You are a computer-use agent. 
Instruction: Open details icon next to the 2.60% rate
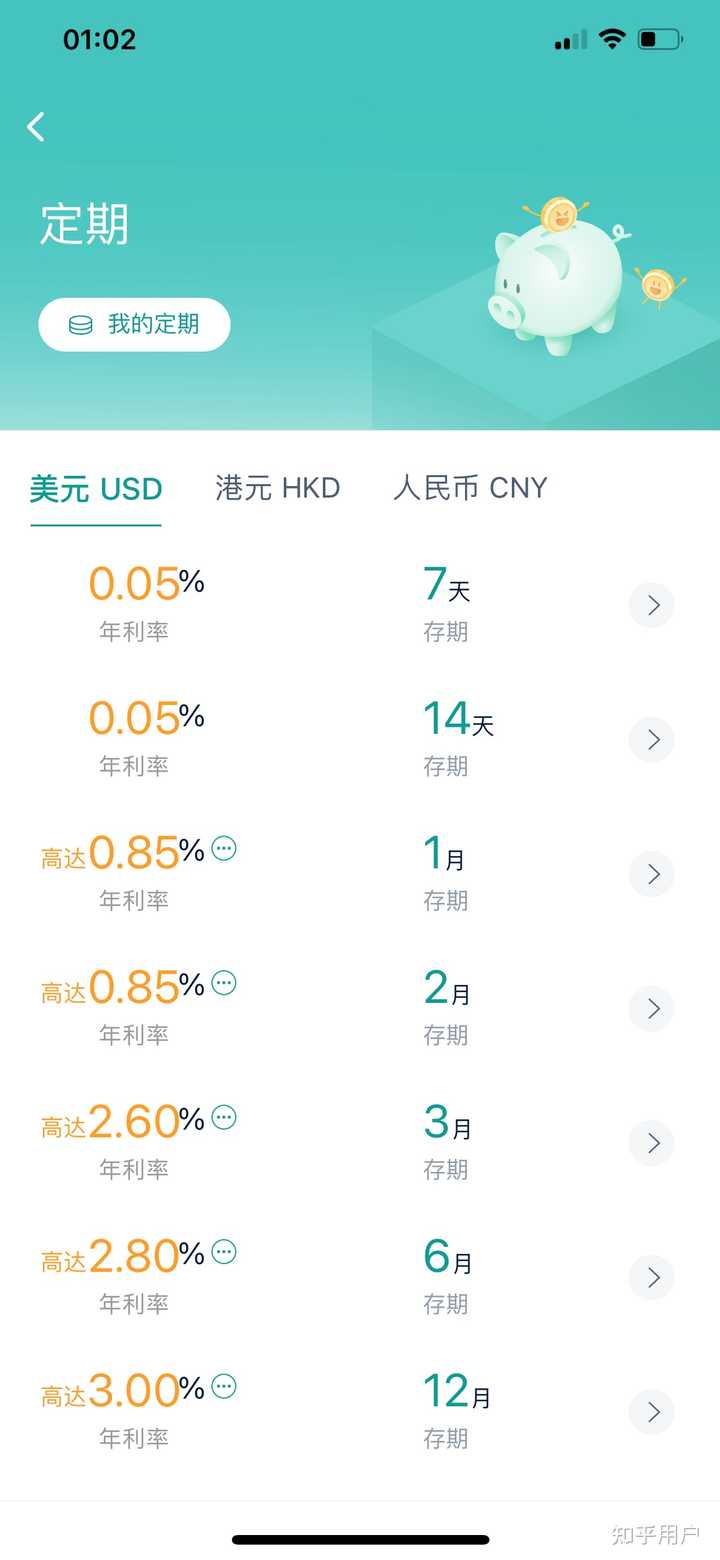[x=224, y=1116]
